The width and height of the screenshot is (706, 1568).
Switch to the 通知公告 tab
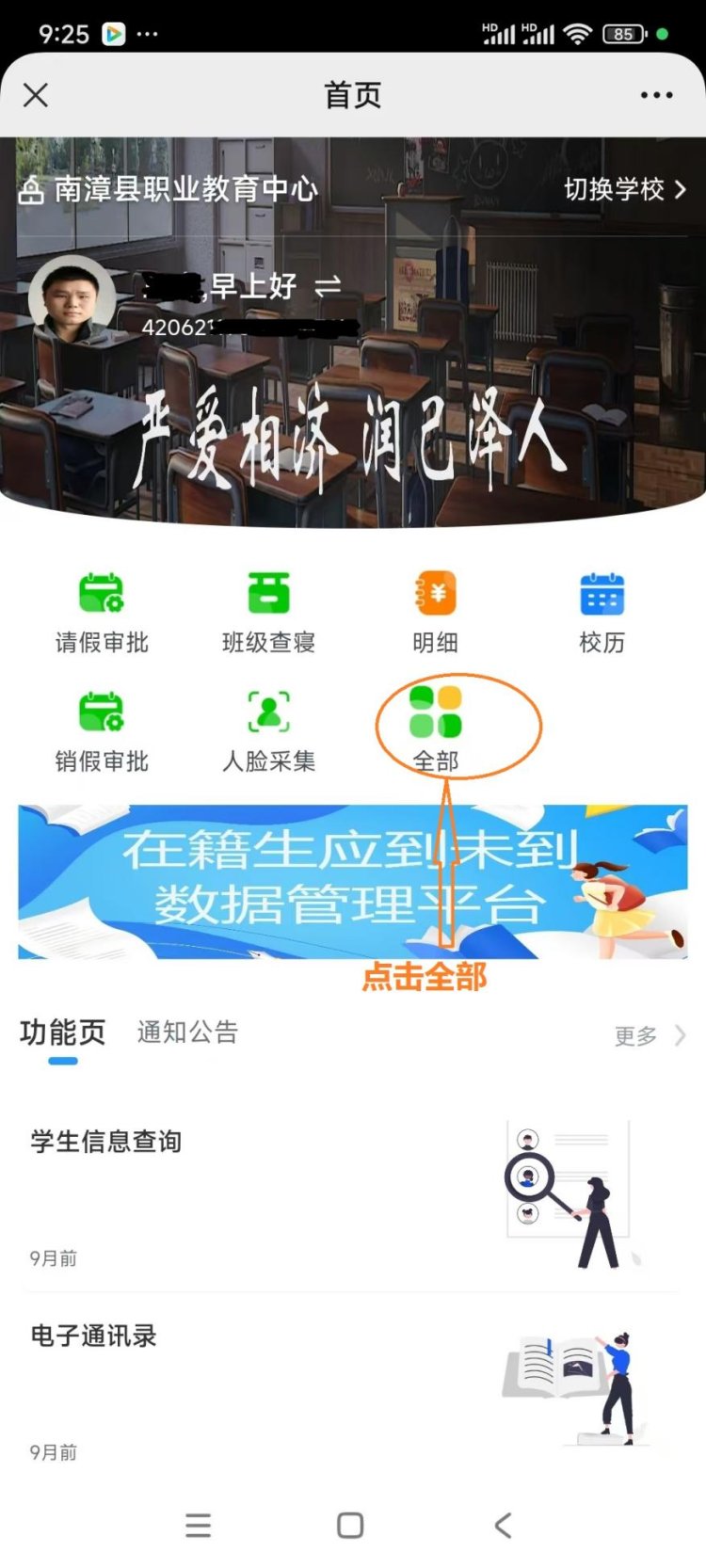pos(187,1032)
